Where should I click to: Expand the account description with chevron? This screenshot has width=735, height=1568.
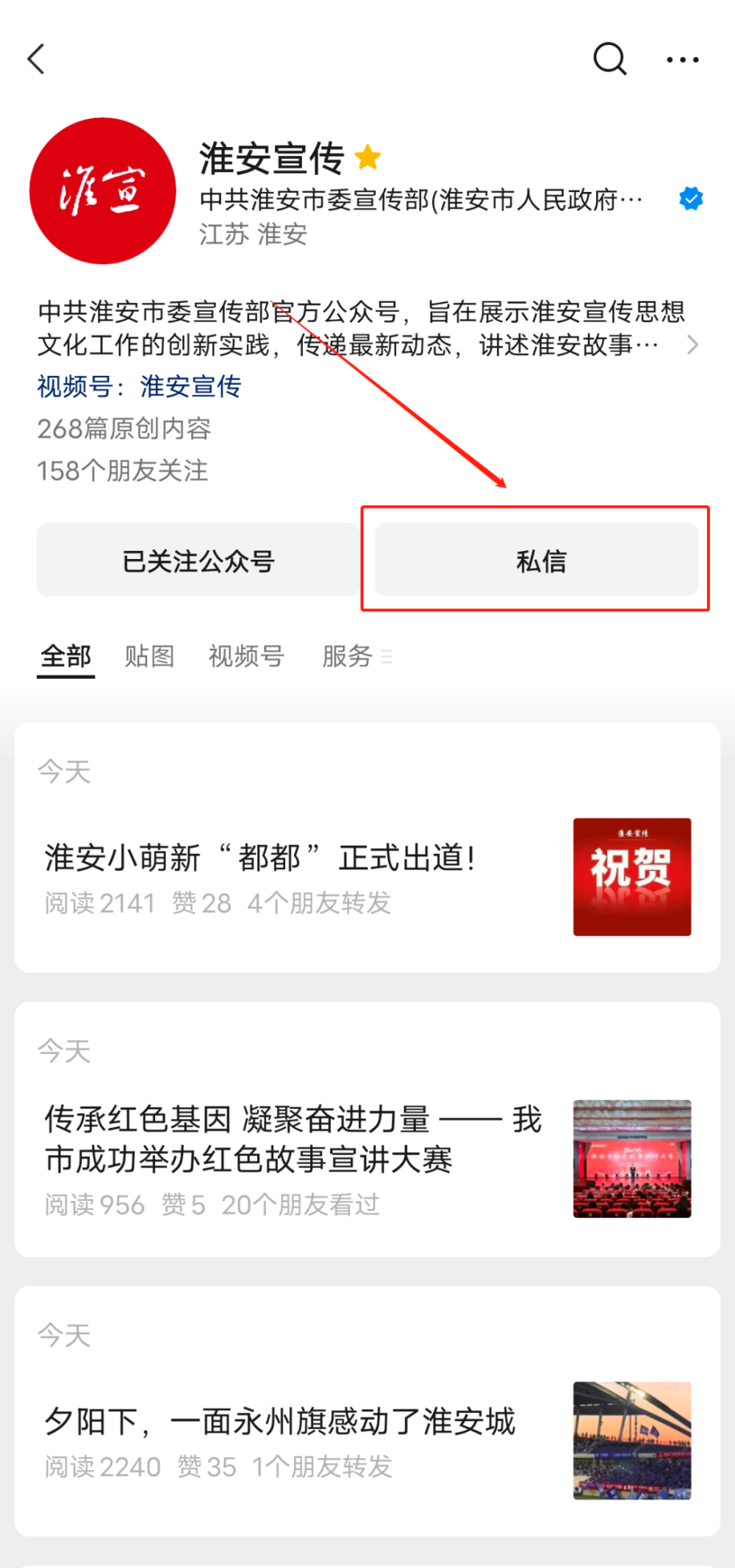[692, 345]
